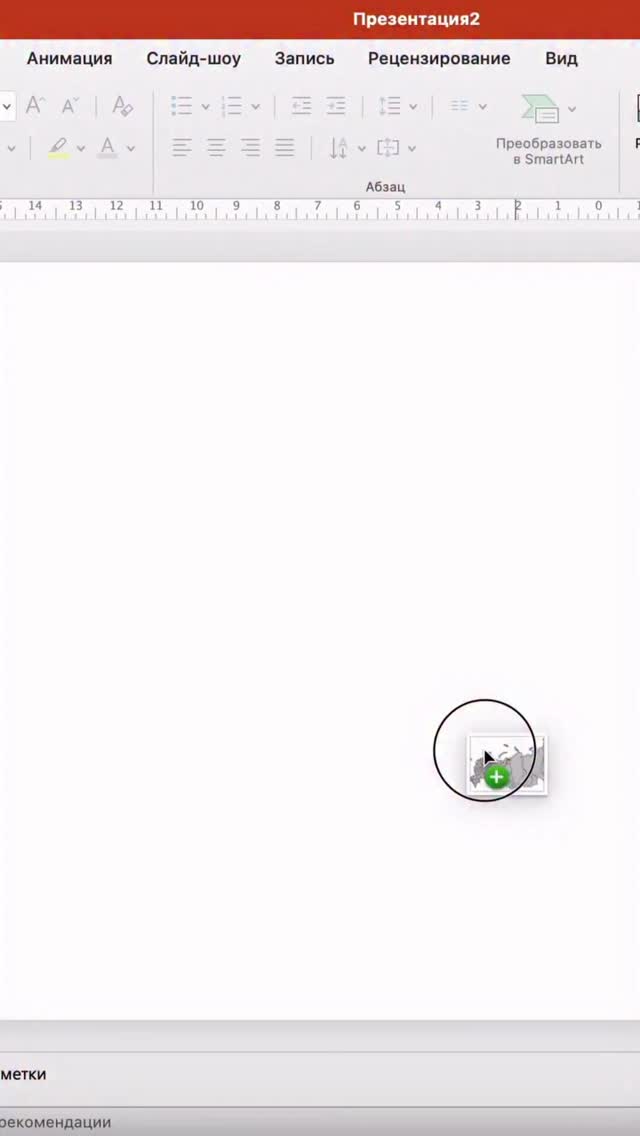Open the Анимация tab
The height and width of the screenshot is (1136, 640).
(69, 58)
